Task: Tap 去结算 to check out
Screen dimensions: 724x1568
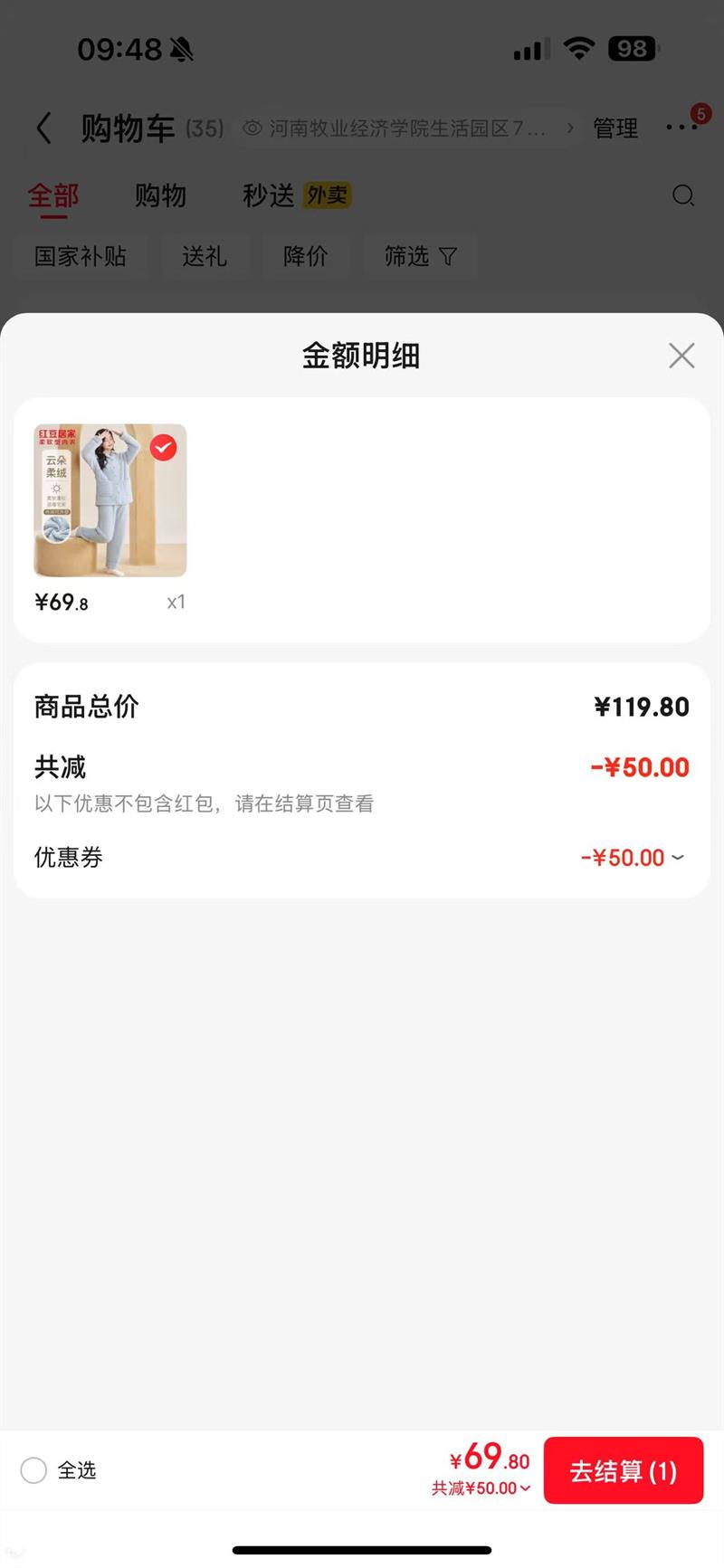Action: pyautogui.click(x=623, y=1470)
